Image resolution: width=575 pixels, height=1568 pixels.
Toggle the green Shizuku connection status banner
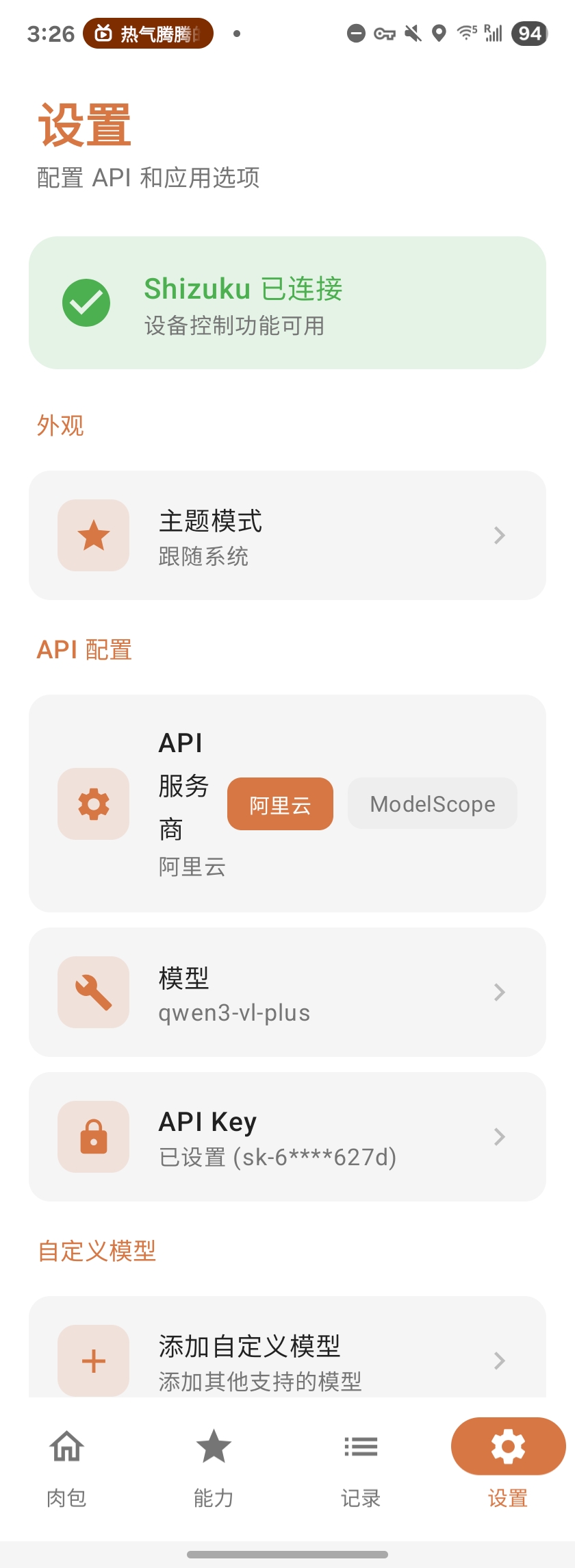pyautogui.click(x=287, y=302)
